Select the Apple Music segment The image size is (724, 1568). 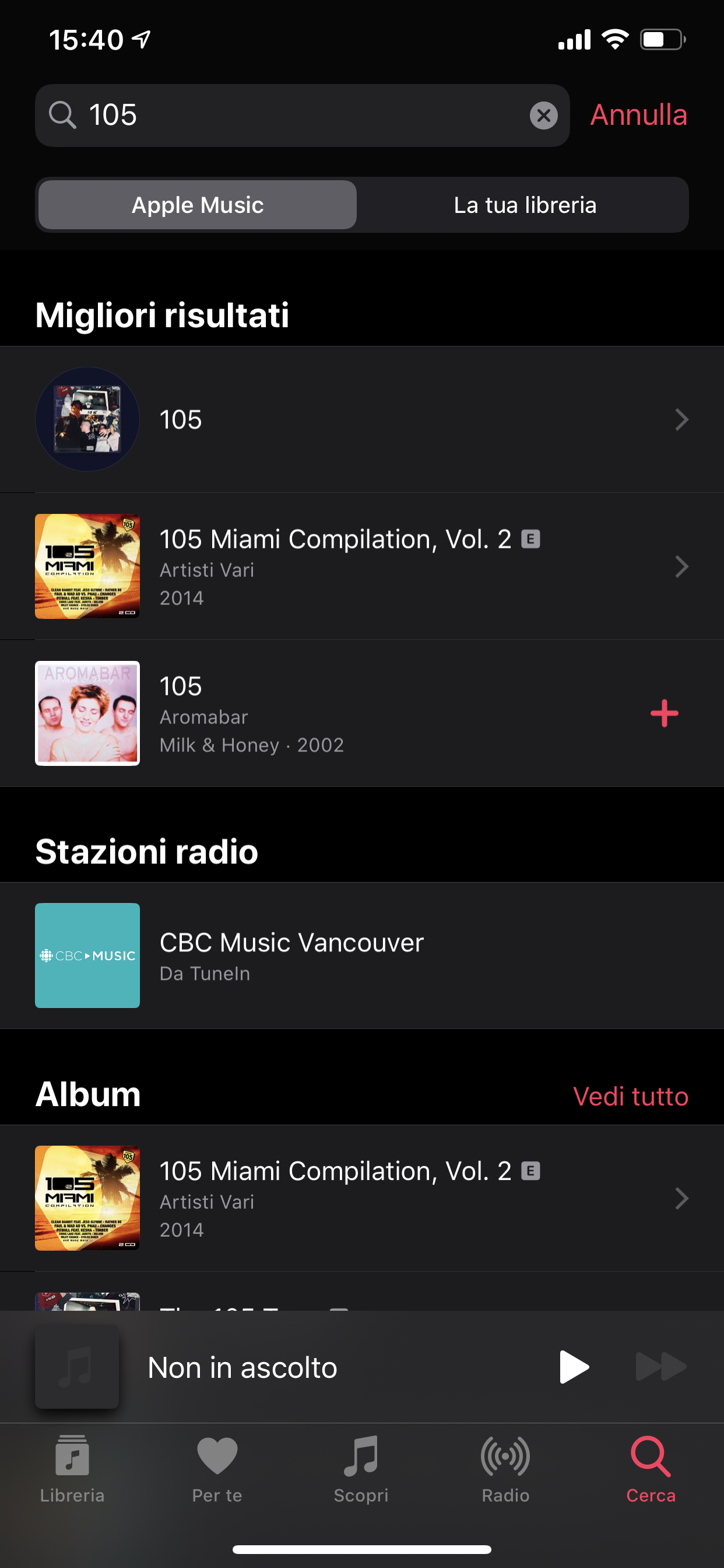[x=197, y=205]
